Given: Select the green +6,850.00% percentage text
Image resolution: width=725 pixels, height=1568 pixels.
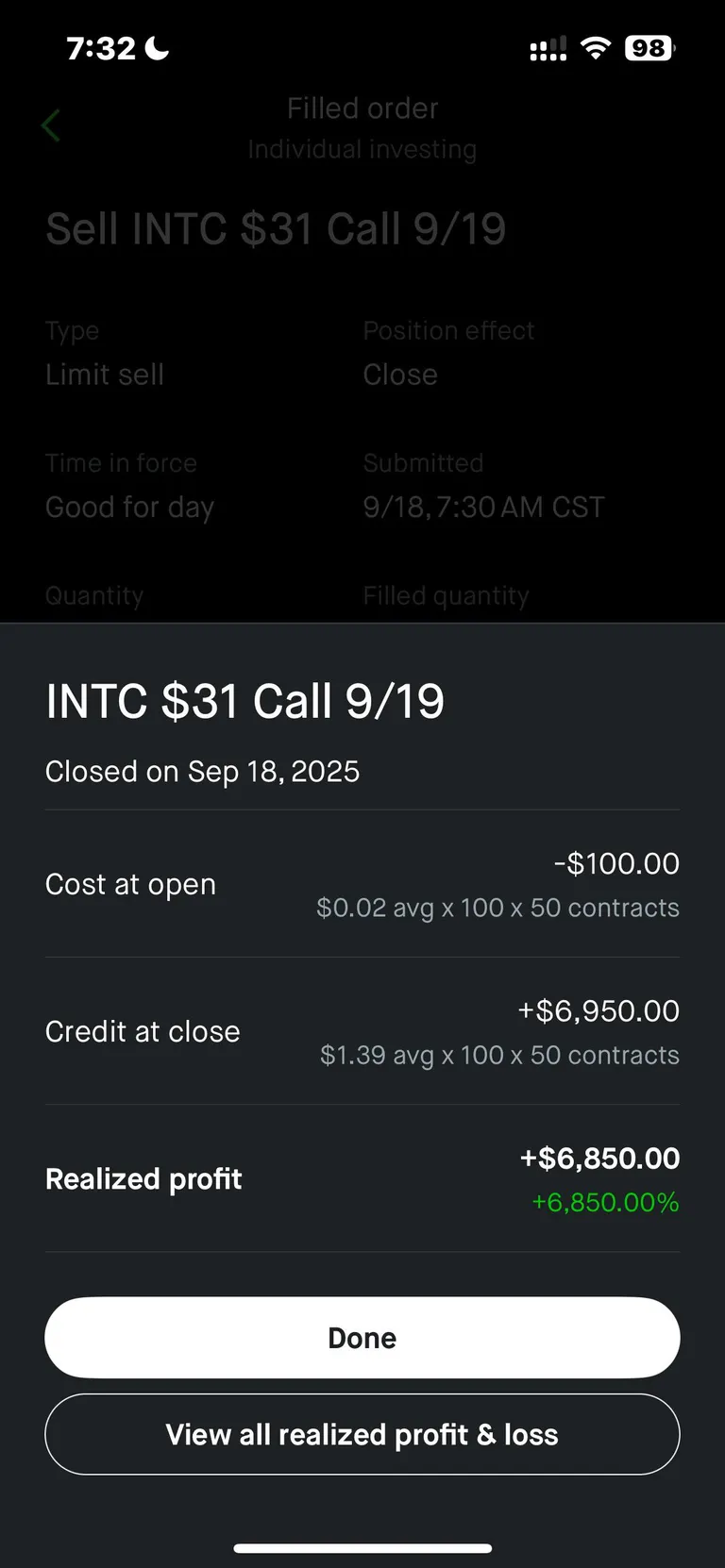Looking at the screenshot, I should click(x=604, y=1202).
